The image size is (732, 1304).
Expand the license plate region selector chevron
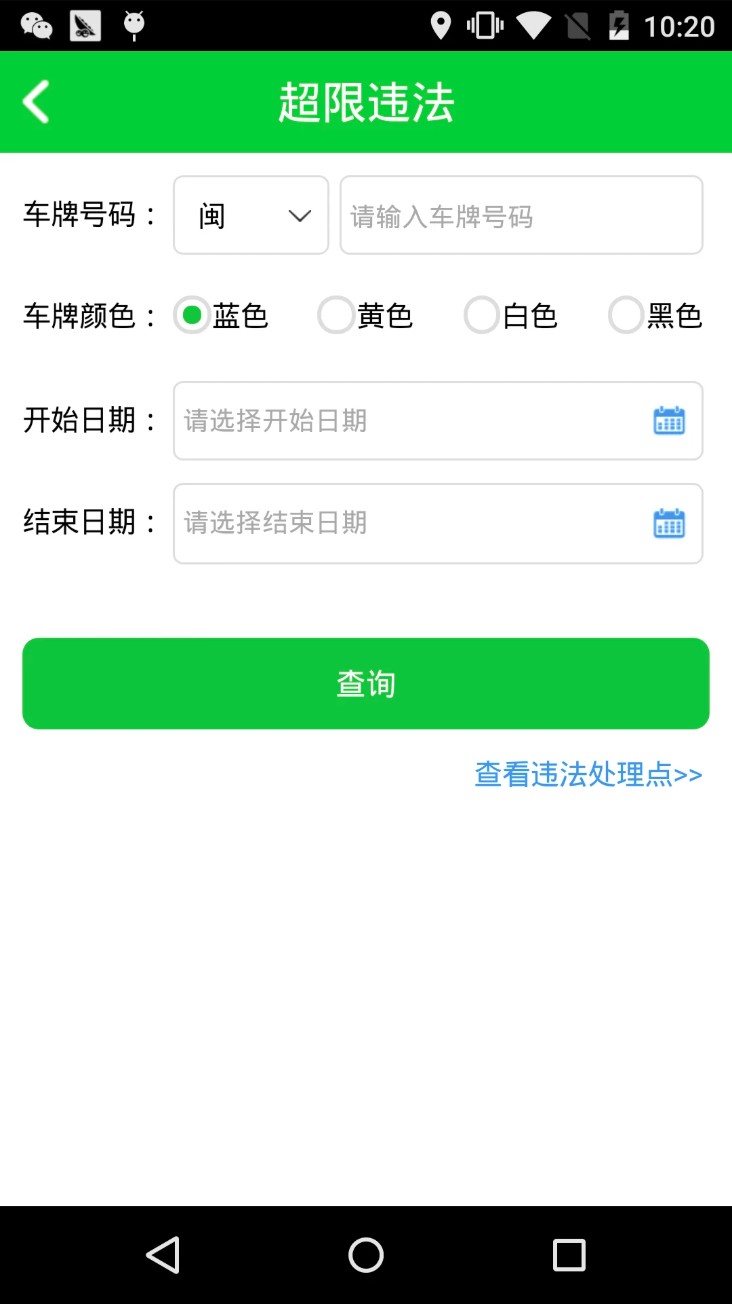[300, 215]
